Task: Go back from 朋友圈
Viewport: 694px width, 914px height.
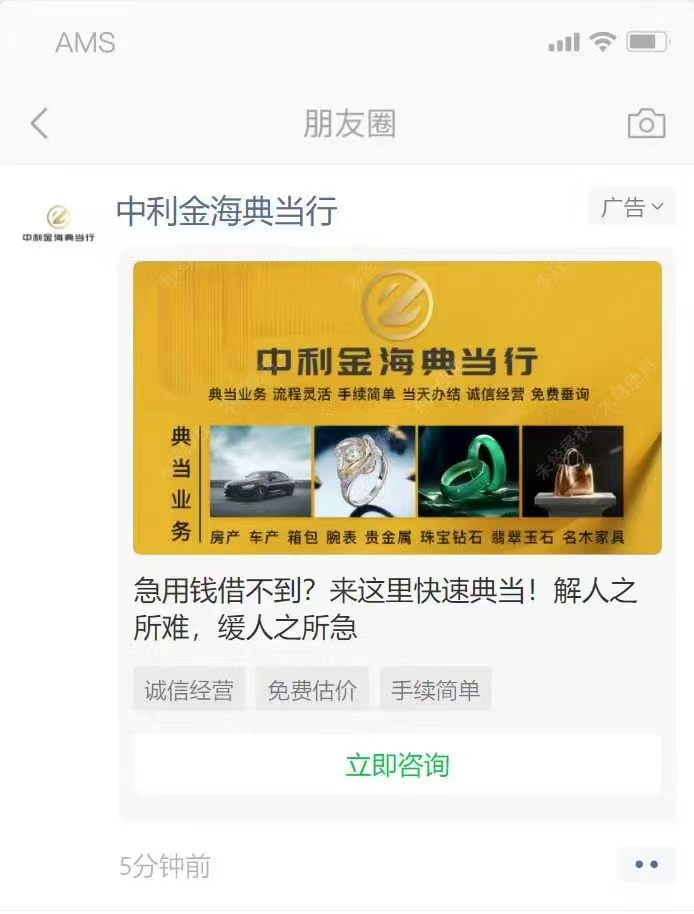Action: (39, 124)
